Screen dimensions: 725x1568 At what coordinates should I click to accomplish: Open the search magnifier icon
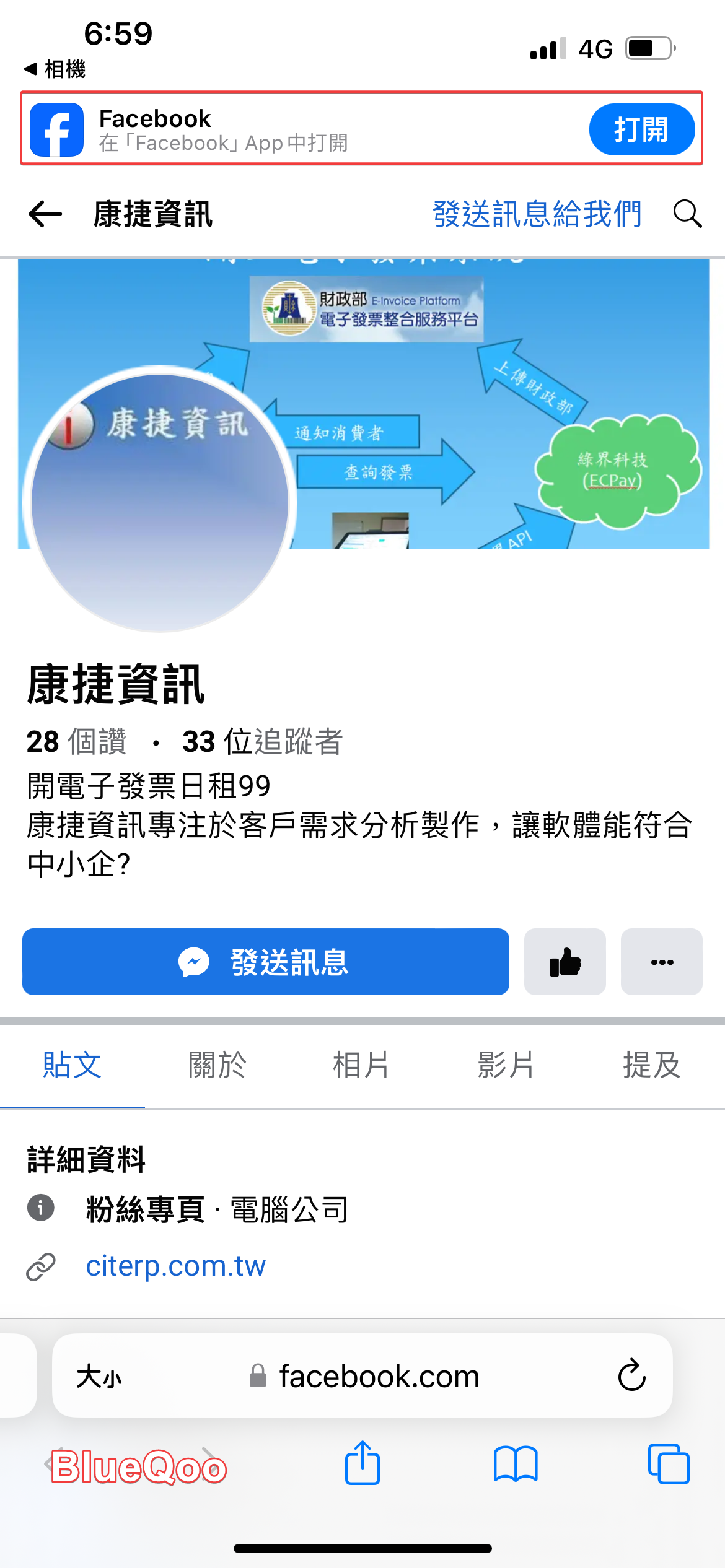[x=687, y=214]
